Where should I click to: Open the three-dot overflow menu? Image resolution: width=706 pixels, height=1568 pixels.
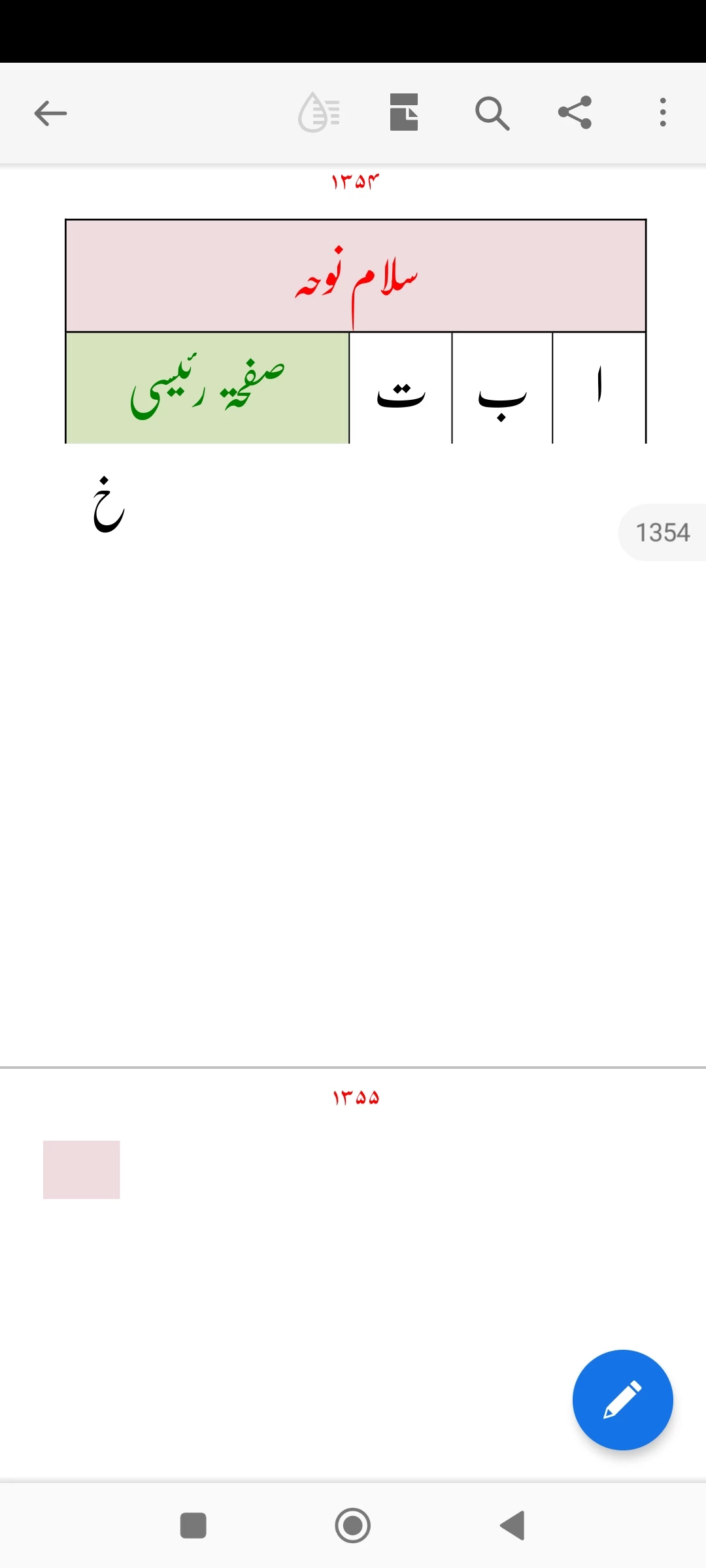(x=663, y=112)
